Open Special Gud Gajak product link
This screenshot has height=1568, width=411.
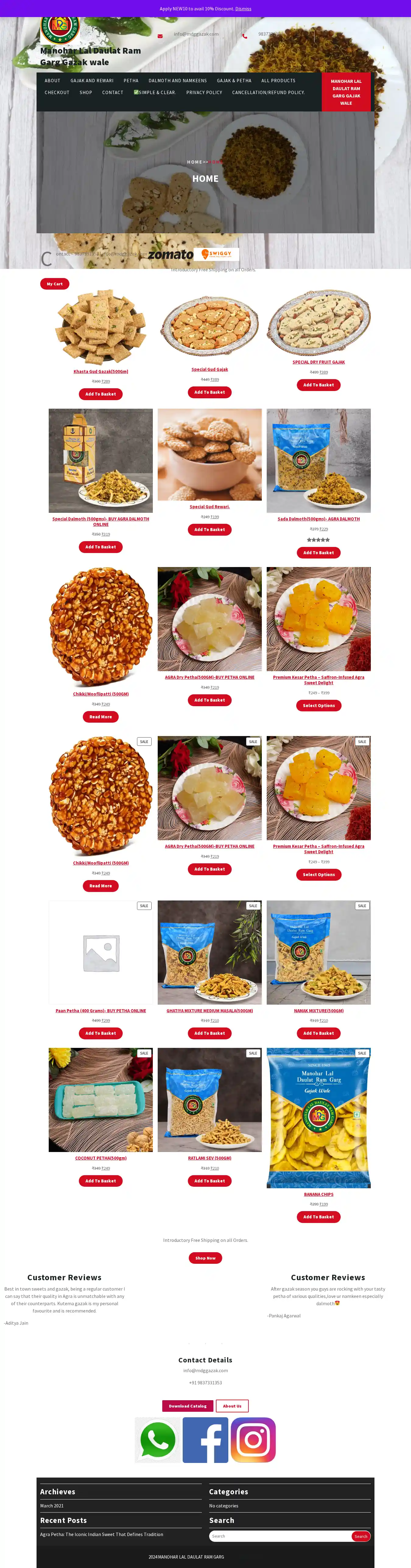coord(209,369)
